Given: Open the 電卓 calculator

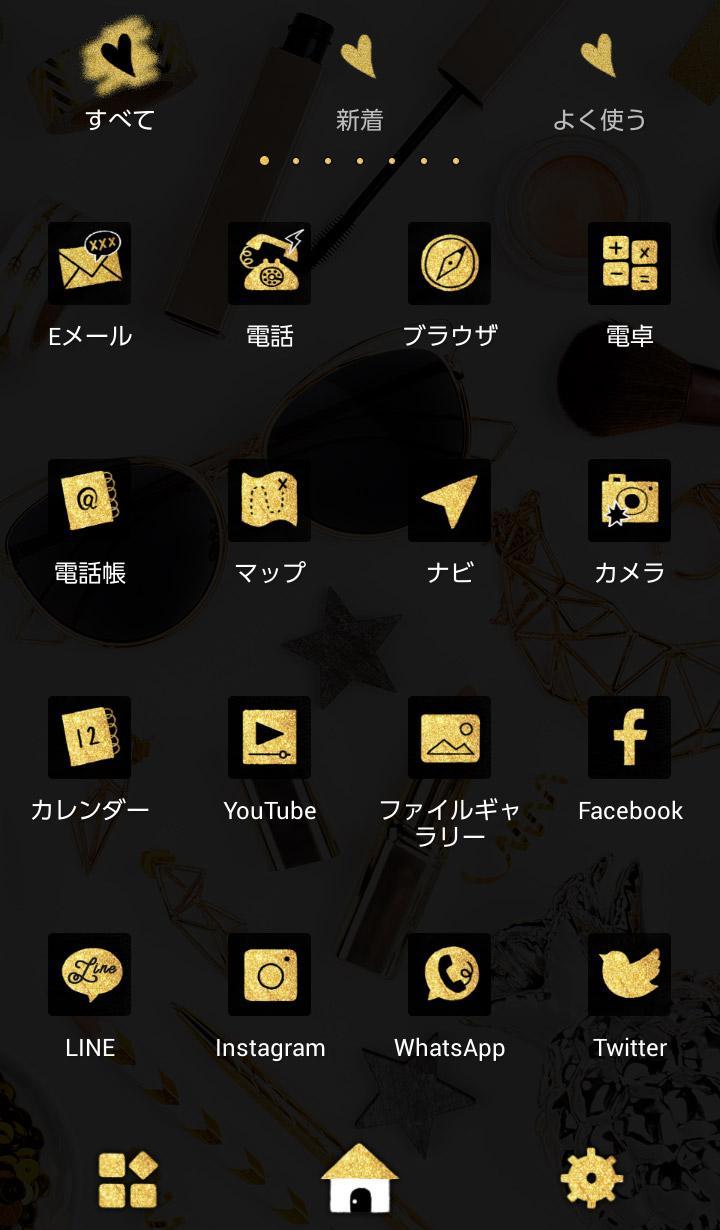Looking at the screenshot, I should [629, 264].
